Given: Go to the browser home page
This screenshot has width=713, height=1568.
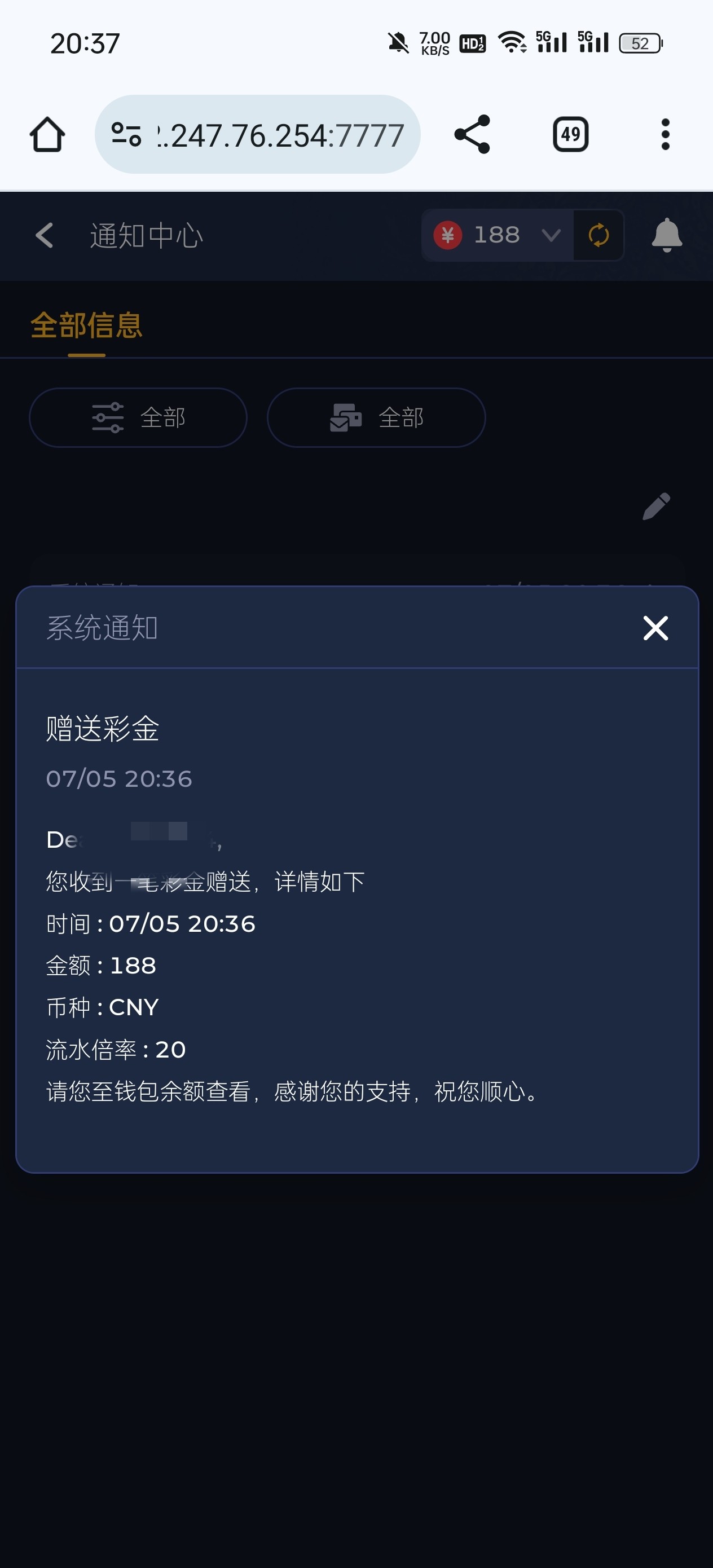Looking at the screenshot, I should tap(47, 135).
